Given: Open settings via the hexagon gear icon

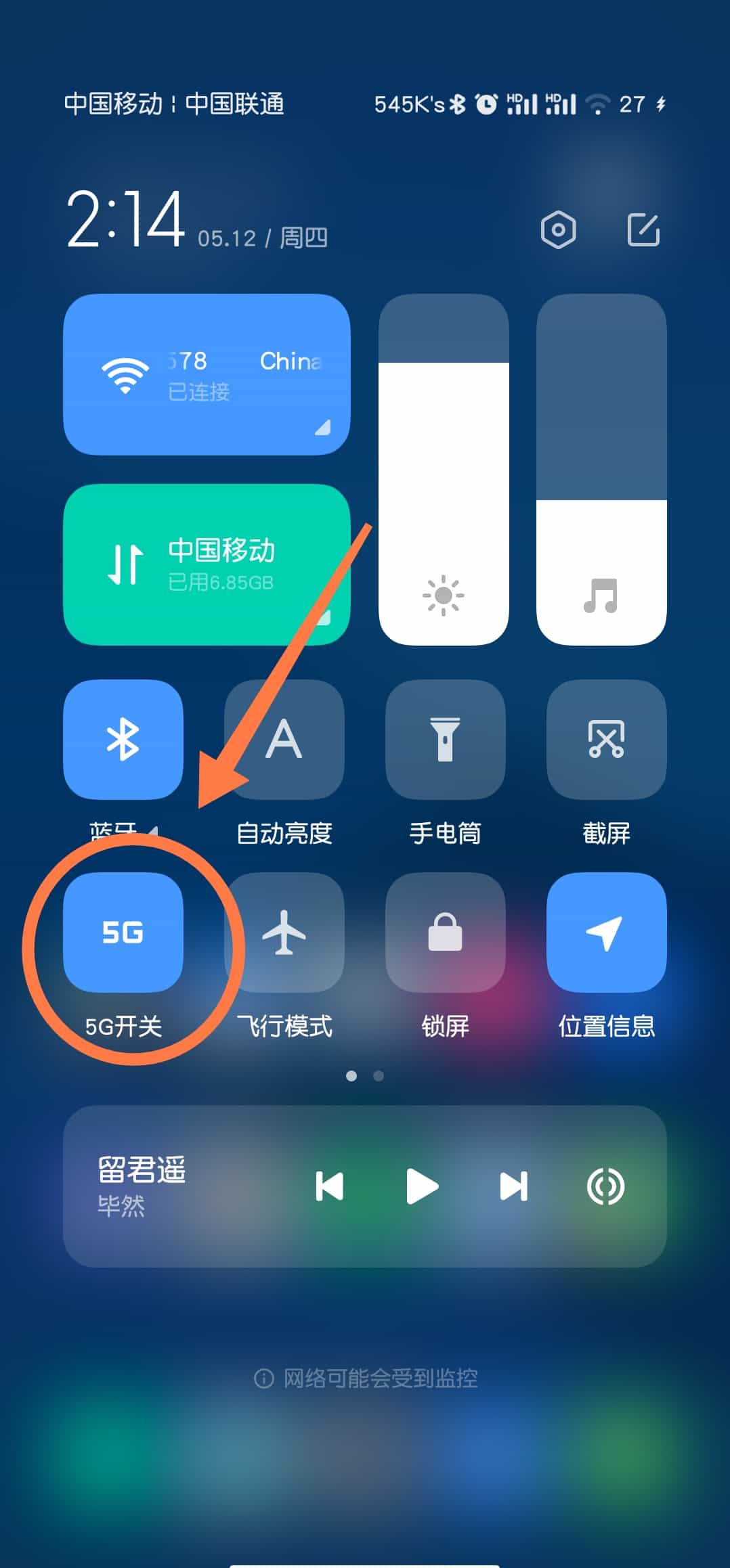Looking at the screenshot, I should pos(558,230).
